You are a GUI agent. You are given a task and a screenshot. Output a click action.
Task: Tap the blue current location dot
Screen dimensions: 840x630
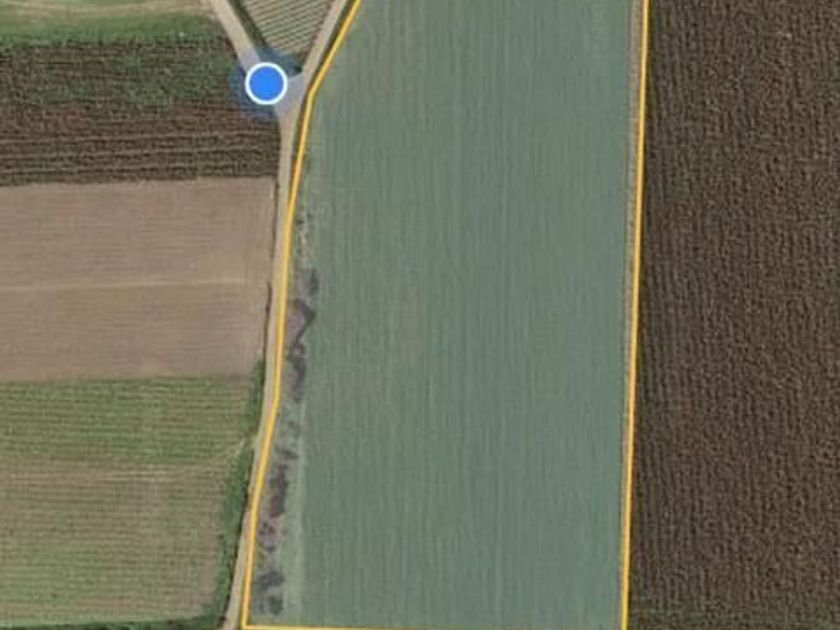pyautogui.click(x=266, y=84)
